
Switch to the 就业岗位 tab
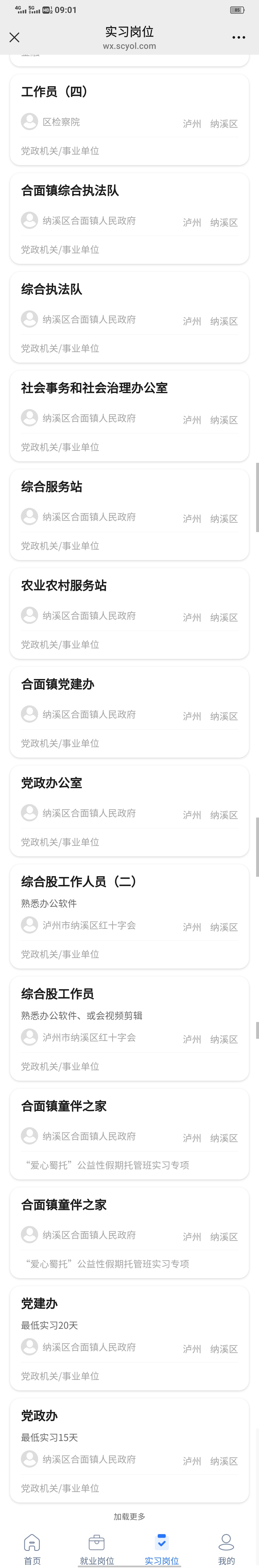click(x=97, y=1549)
